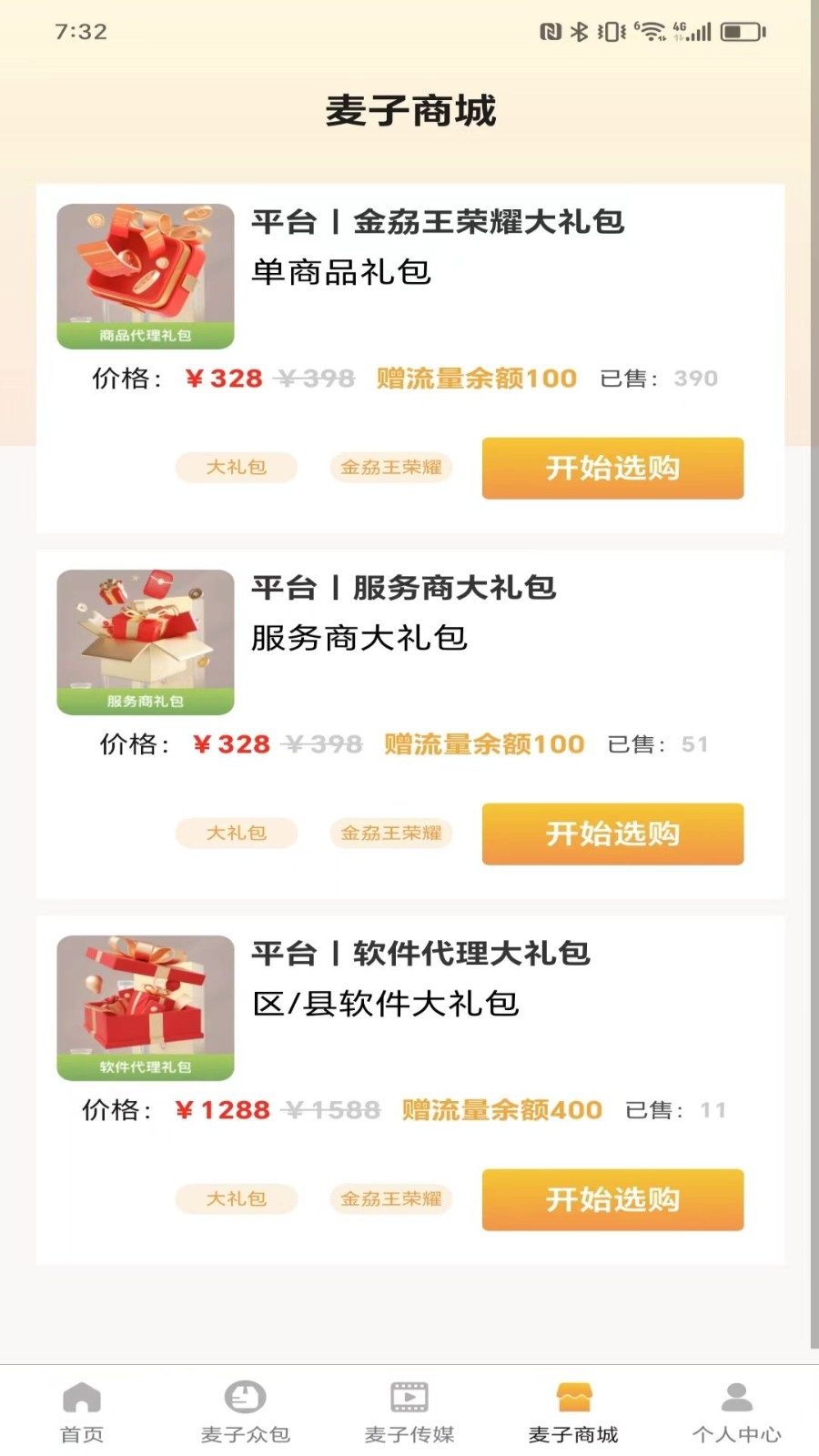Screen dimensions: 819x1456
Task: Open the 个人中心 tab
Action: pos(737,1411)
